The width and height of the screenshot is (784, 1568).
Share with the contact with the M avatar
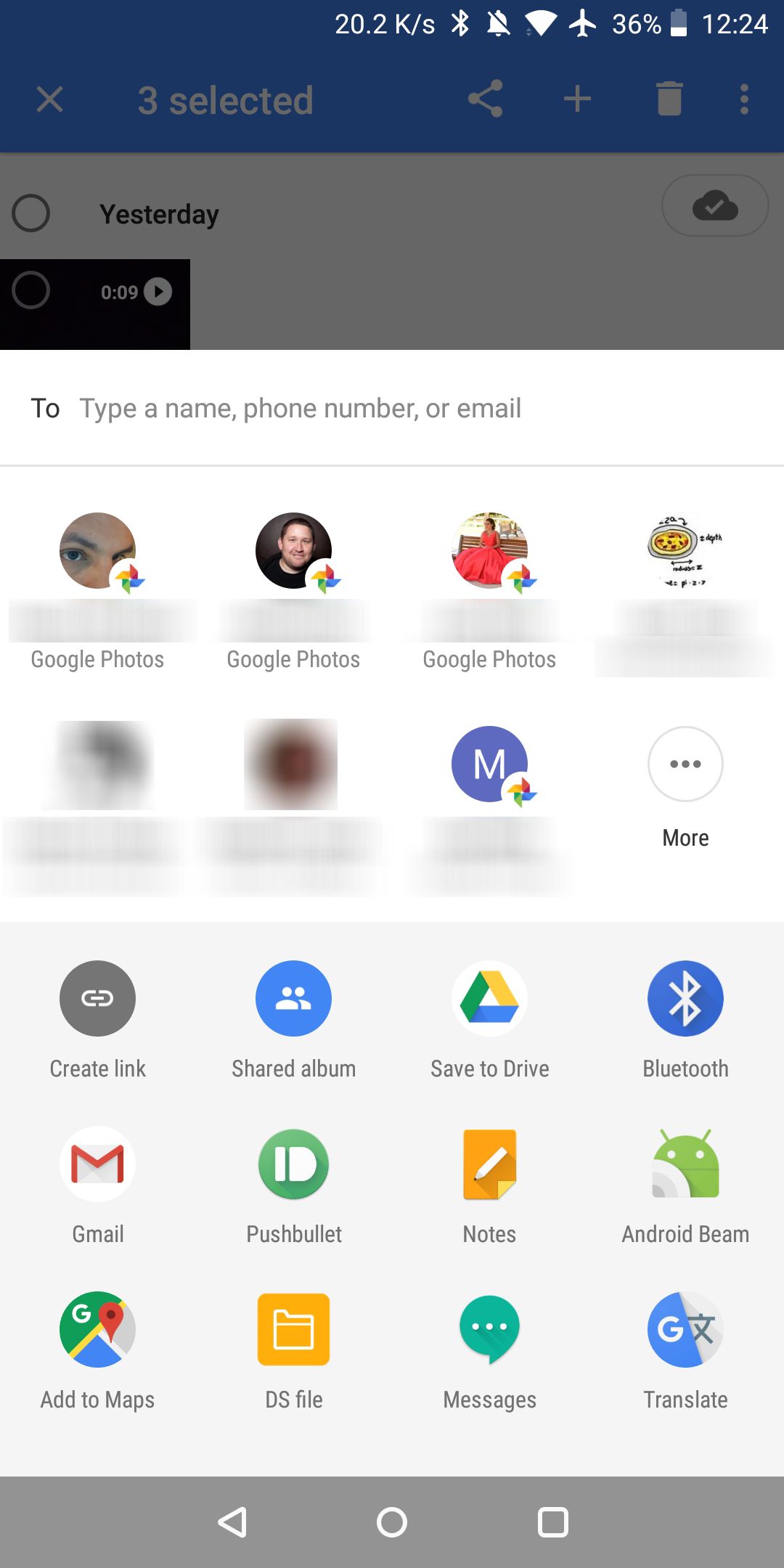489,764
